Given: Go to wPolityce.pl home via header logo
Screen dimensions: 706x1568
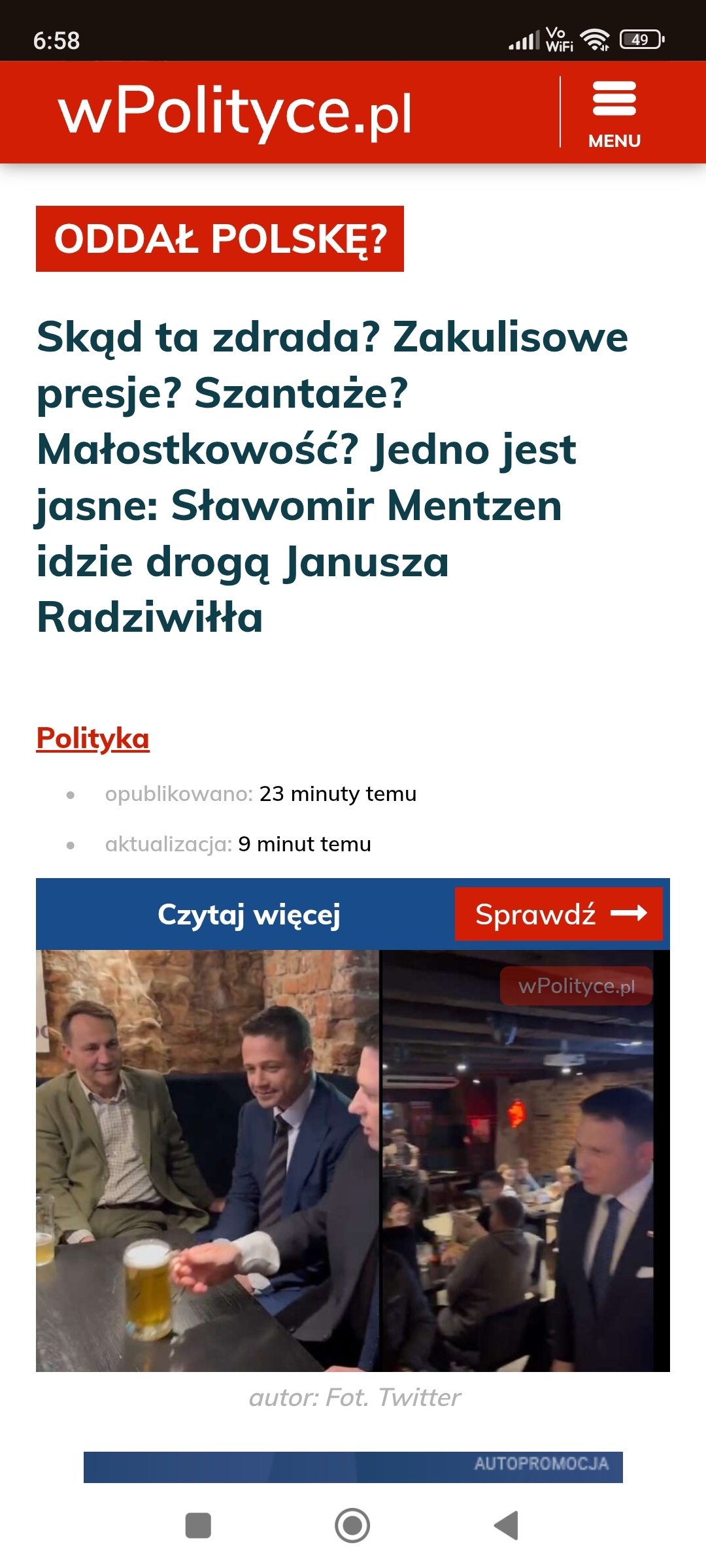Looking at the screenshot, I should (x=235, y=112).
